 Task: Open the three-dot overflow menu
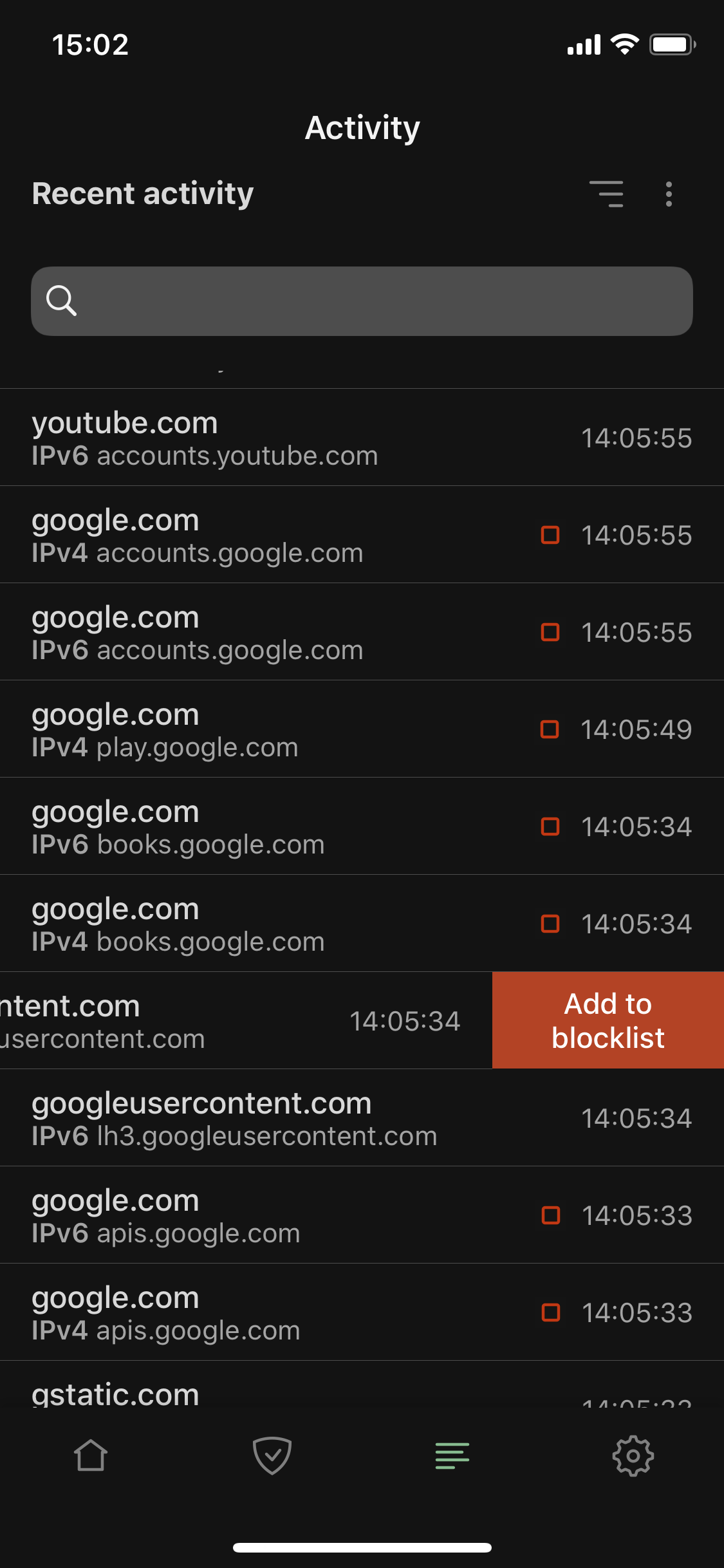click(669, 194)
